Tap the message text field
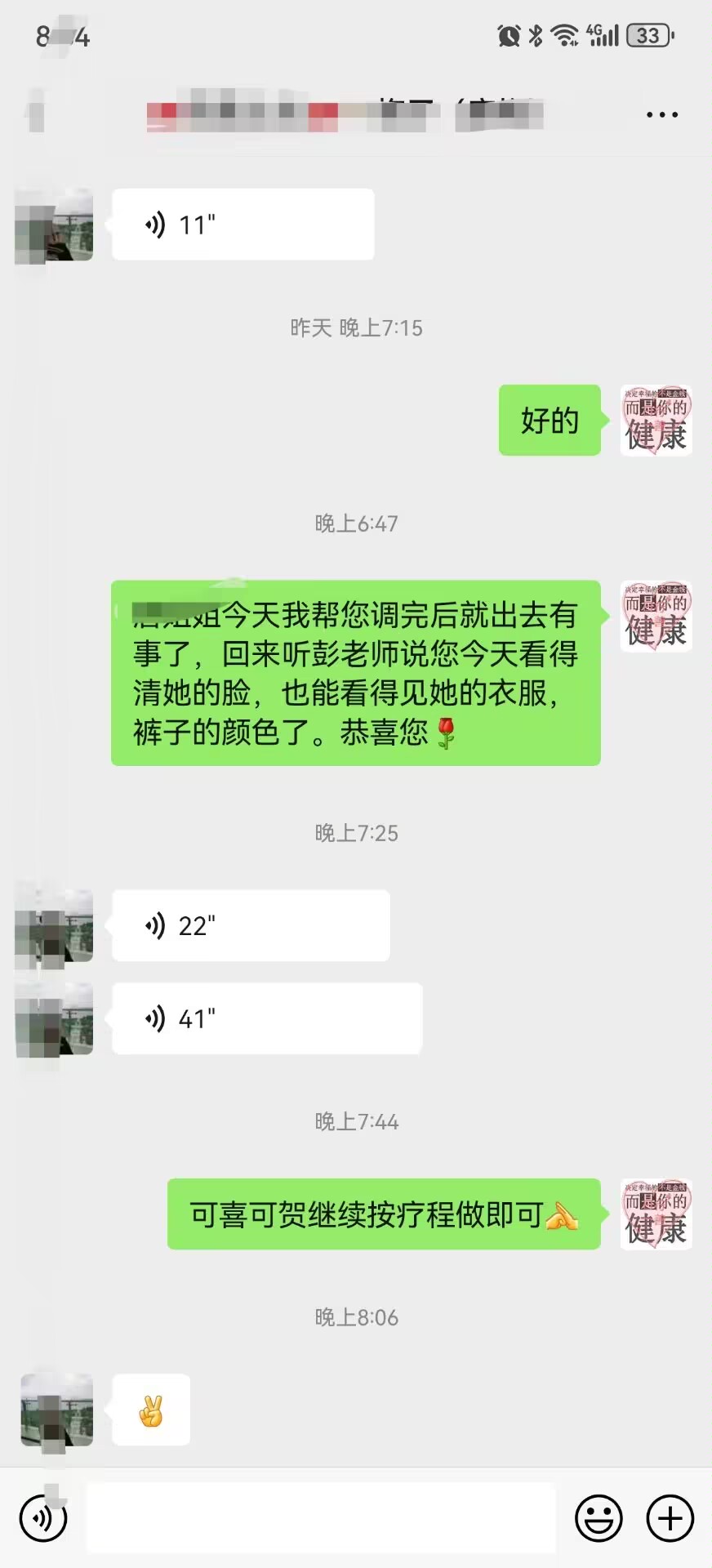Screen dimensions: 712x1568 point(320,1518)
